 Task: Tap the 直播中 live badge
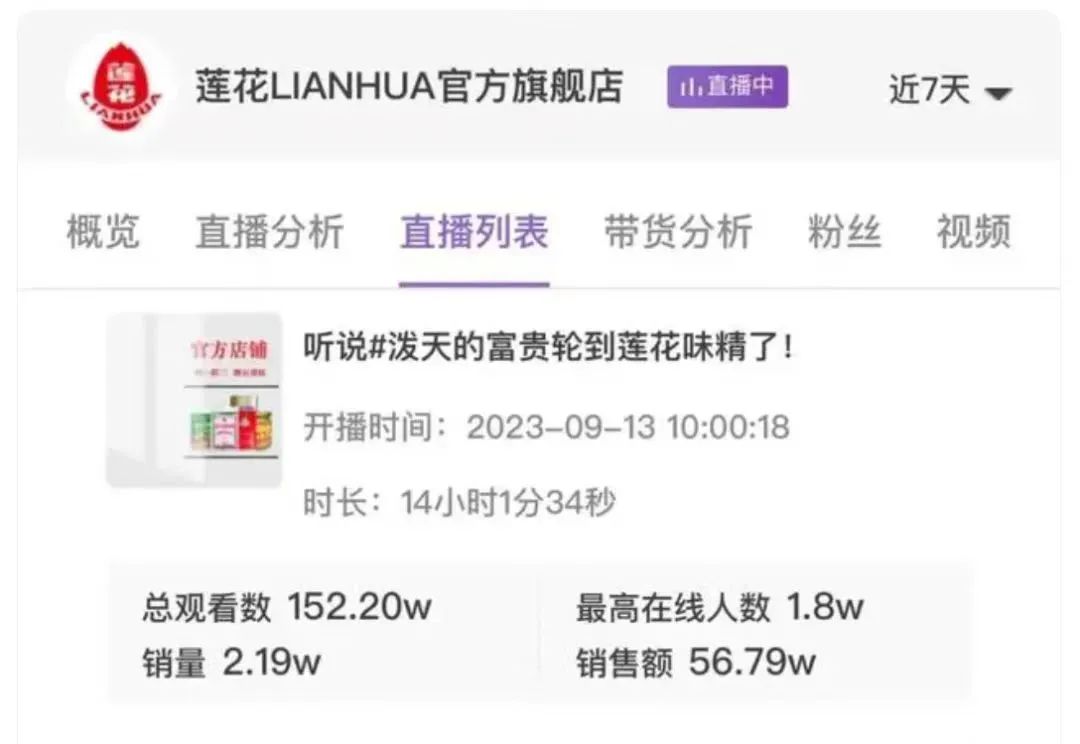point(727,87)
